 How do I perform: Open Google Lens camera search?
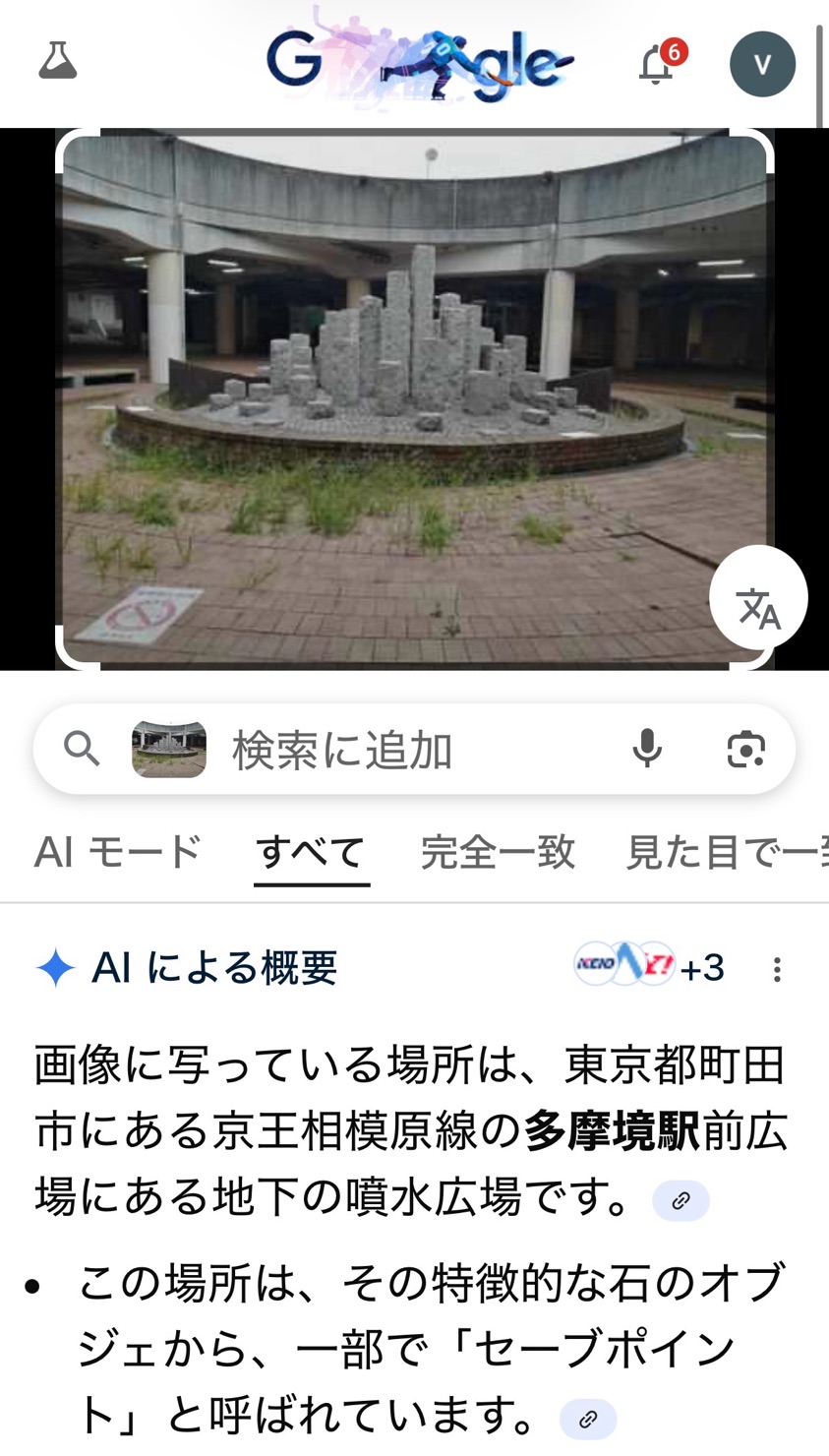coord(745,750)
